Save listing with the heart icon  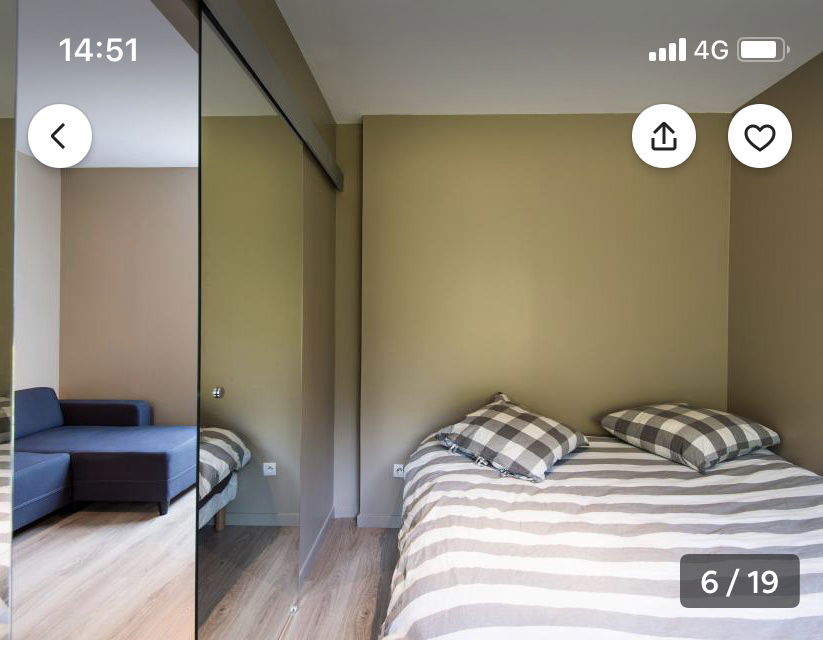tap(760, 136)
